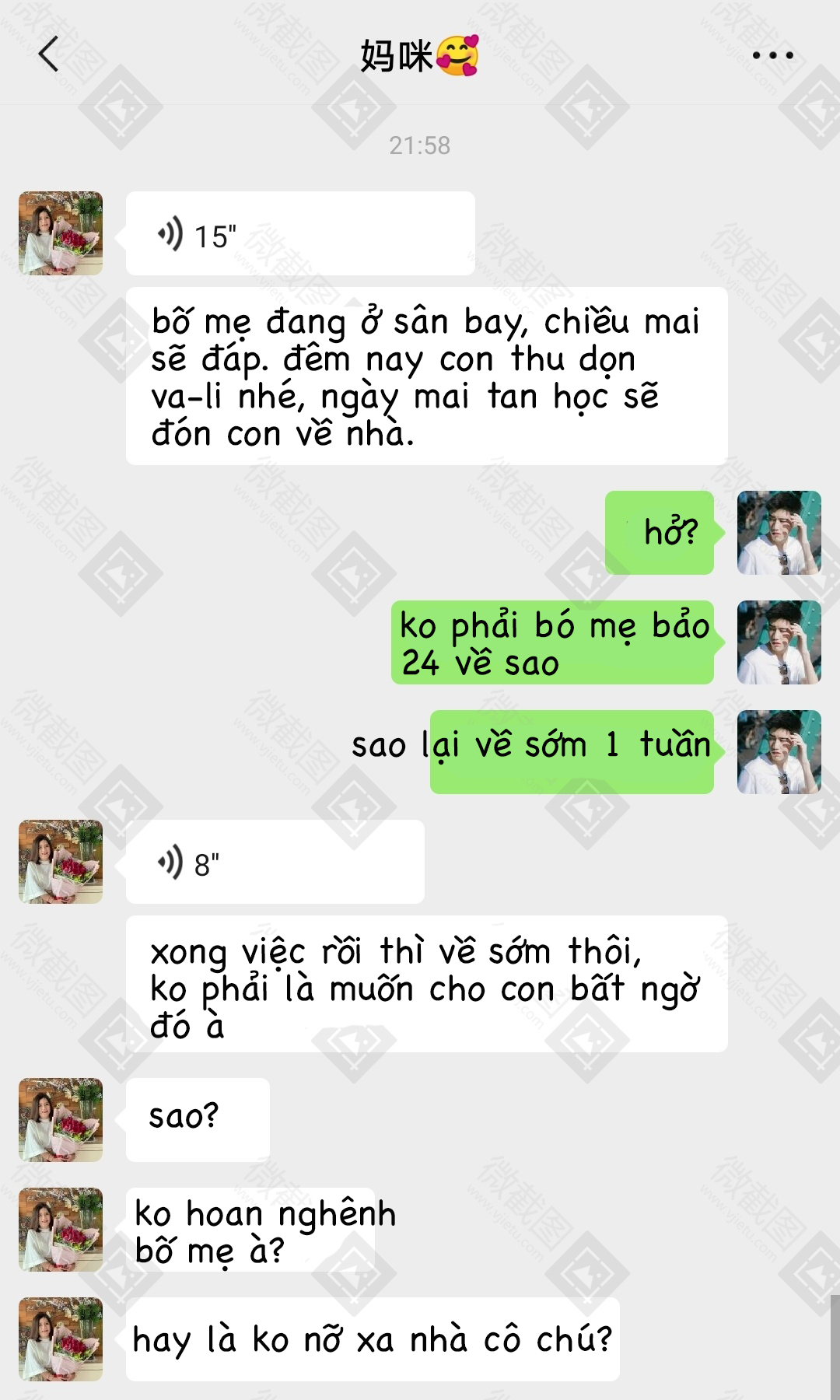The image size is (840, 1400).
Task: Open own avatar next to "hở?" message
Action: (779, 533)
